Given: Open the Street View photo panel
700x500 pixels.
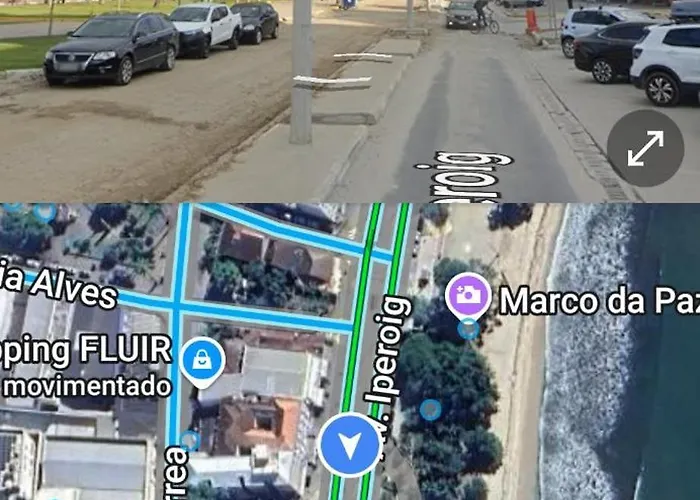Looking at the screenshot, I should click(x=300, y=100).
